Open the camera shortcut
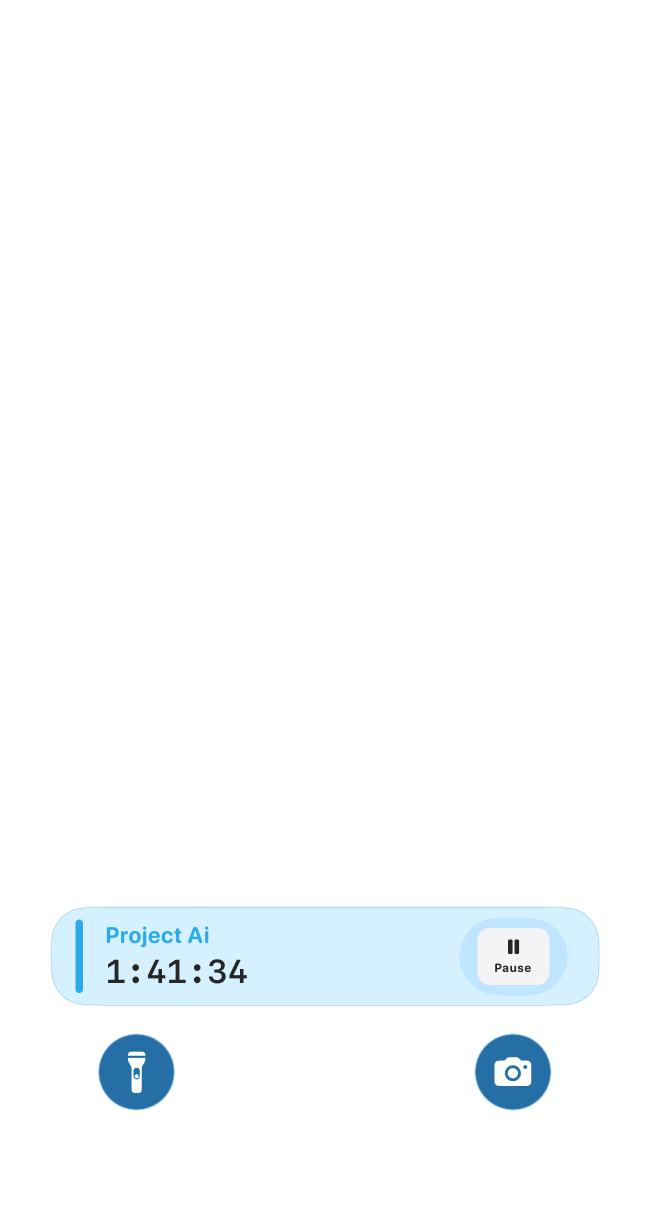 coord(513,1072)
